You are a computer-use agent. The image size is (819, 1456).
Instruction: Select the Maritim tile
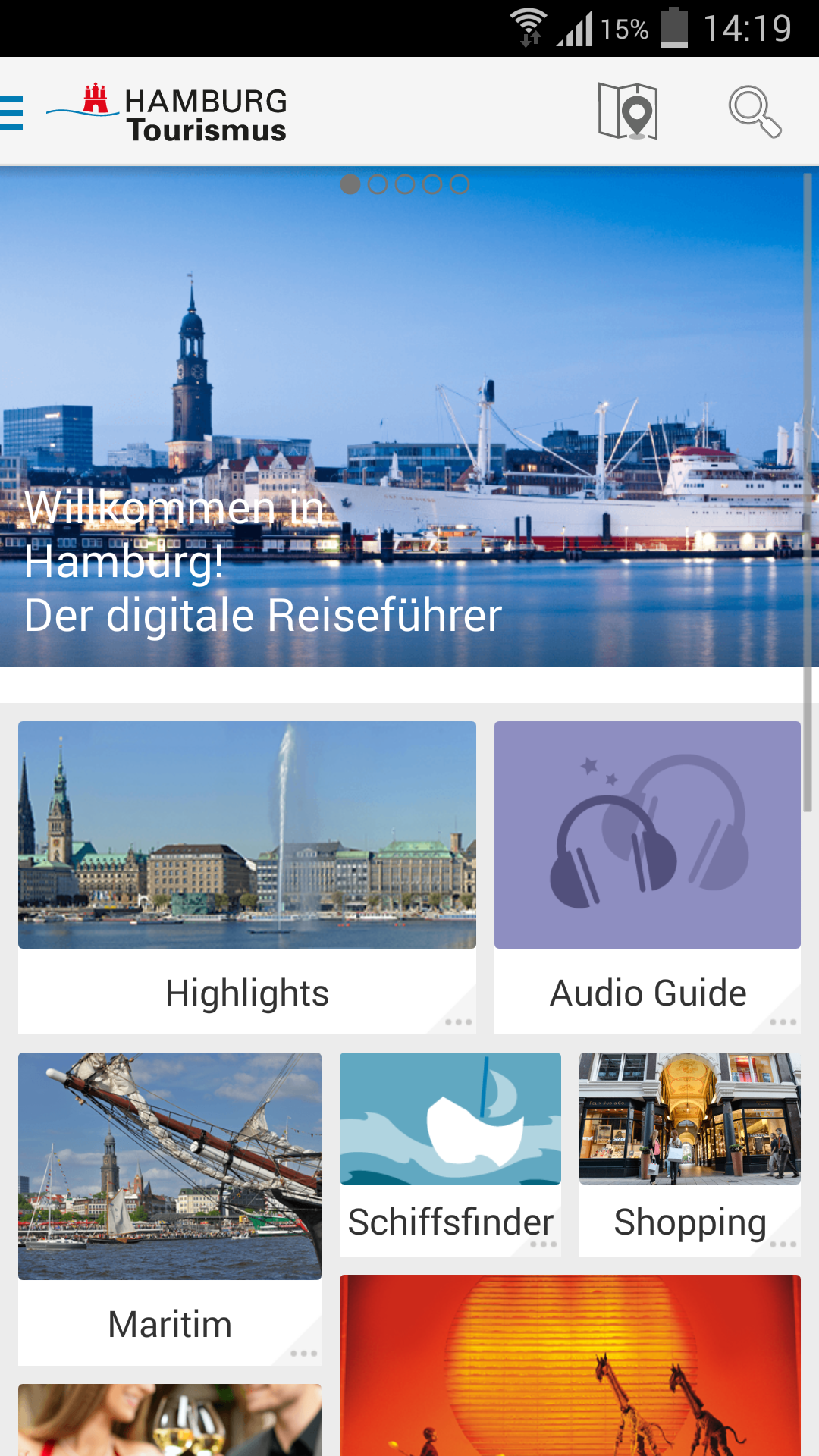[170, 1208]
